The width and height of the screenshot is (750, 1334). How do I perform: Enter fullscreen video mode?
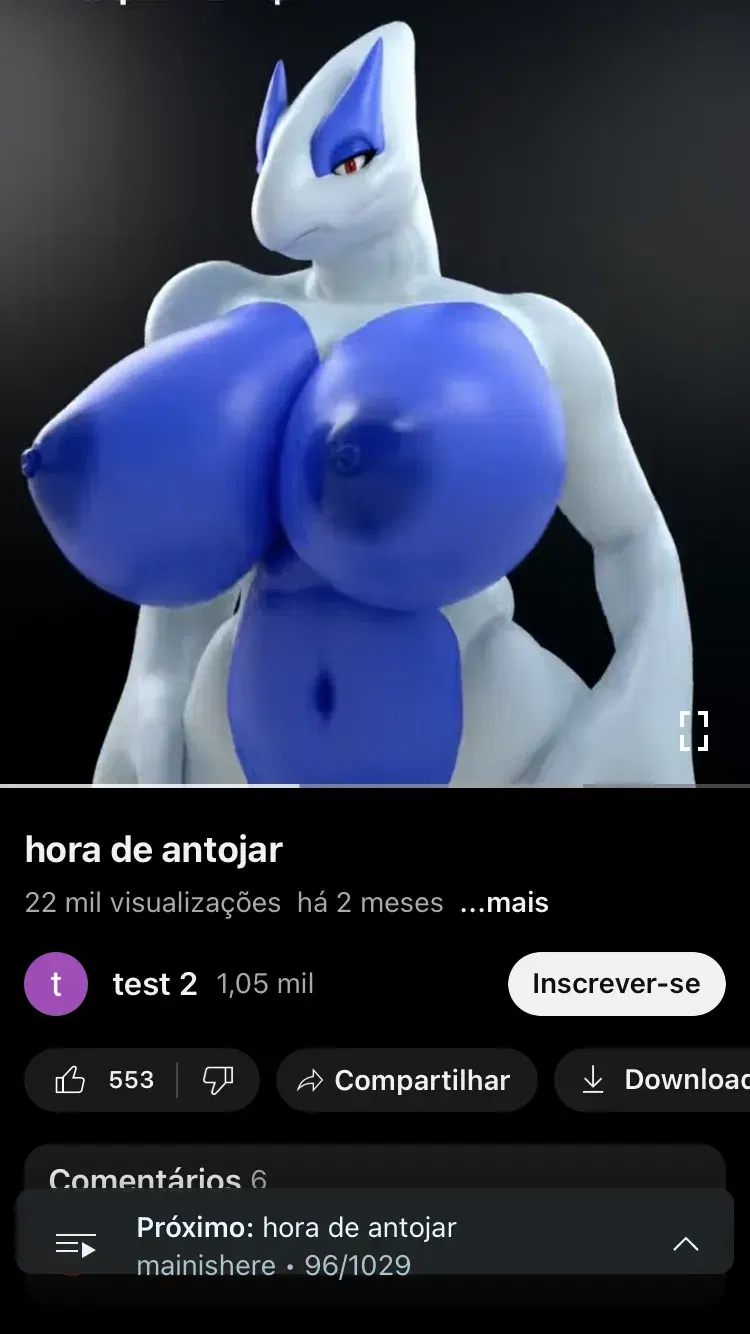click(694, 731)
